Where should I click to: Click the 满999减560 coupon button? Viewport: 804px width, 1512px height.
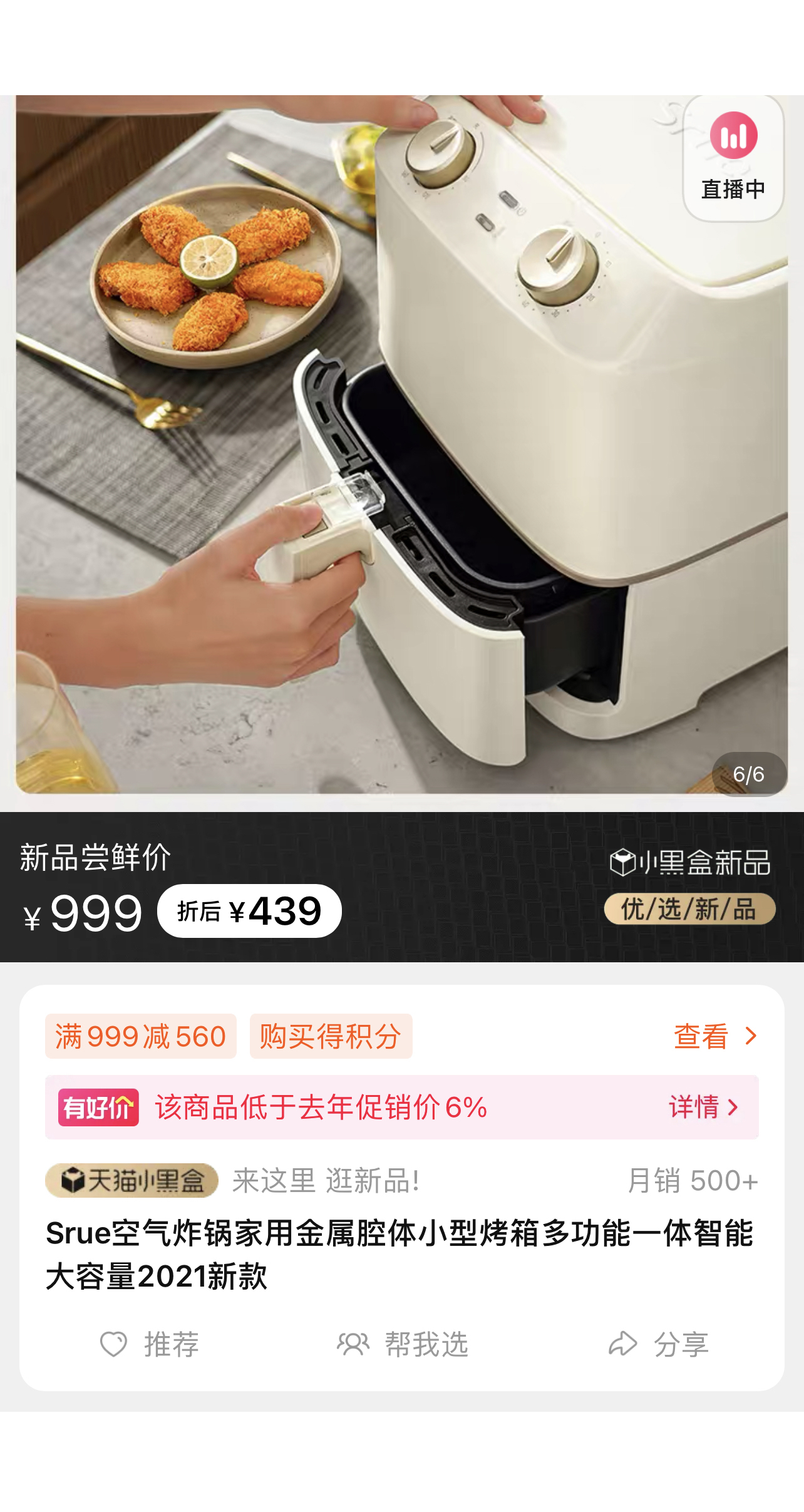coord(141,1037)
